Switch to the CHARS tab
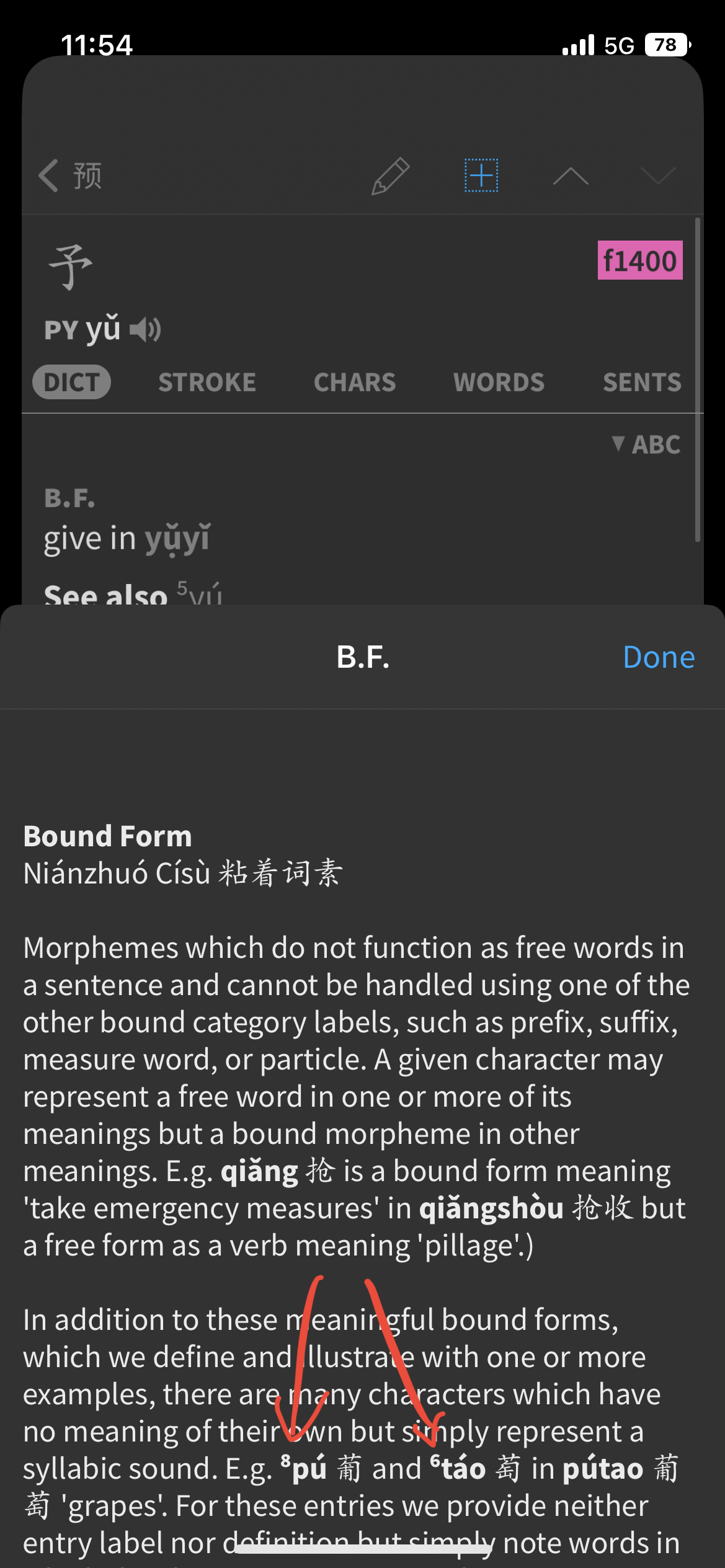This screenshot has width=725, height=1568. [355, 383]
